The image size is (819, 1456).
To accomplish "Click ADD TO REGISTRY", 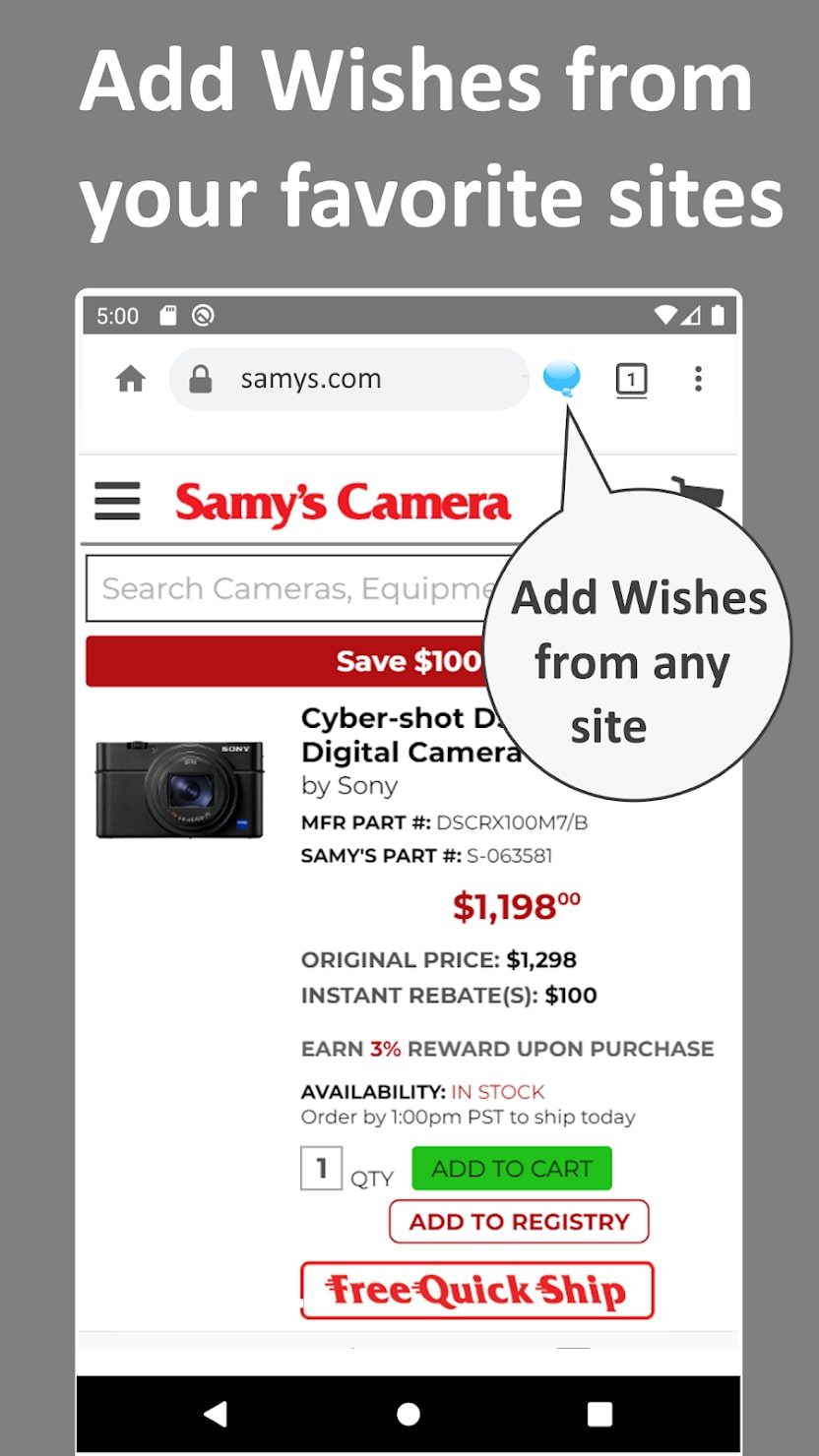I will (x=519, y=1221).
